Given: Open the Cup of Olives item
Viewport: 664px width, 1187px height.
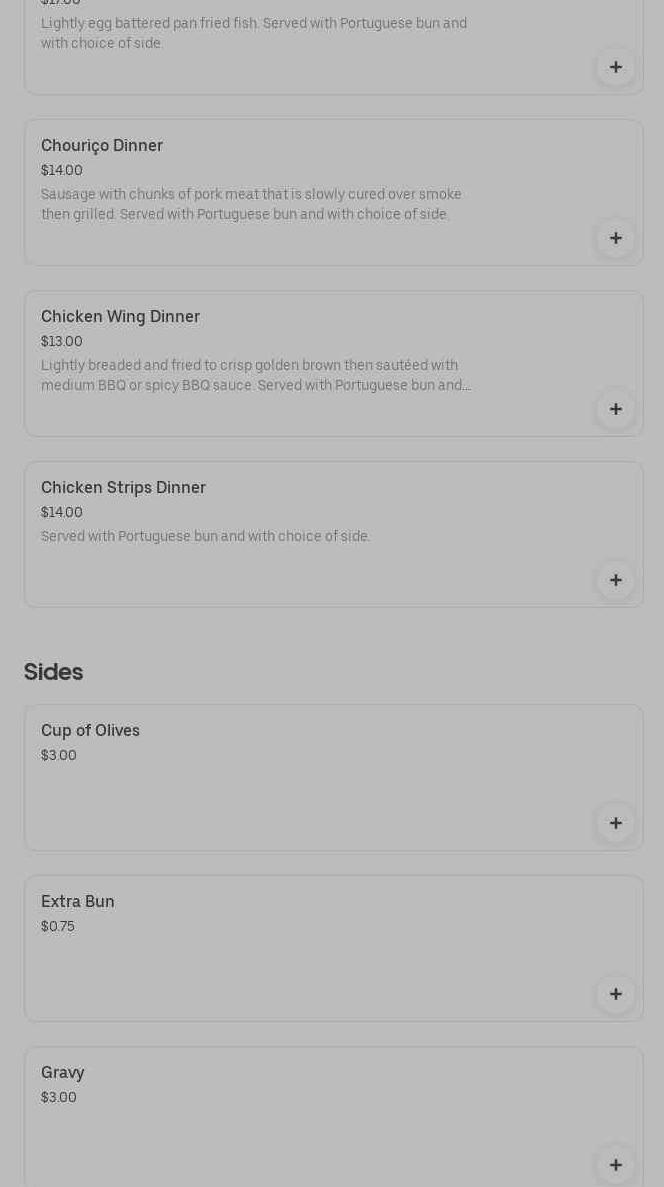Looking at the screenshot, I should coord(90,731).
